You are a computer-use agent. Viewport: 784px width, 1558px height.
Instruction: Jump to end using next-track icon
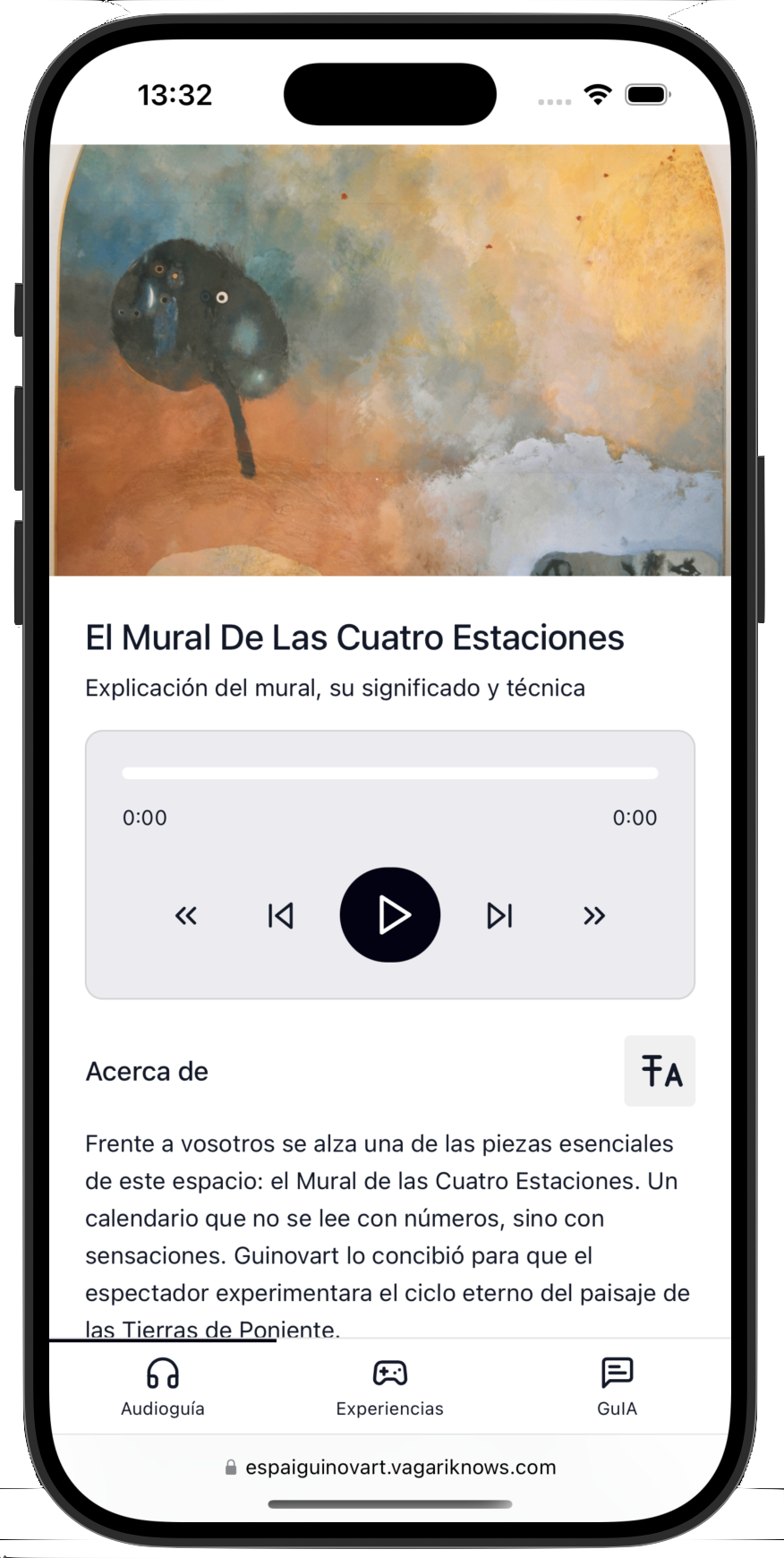(x=499, y=915)
